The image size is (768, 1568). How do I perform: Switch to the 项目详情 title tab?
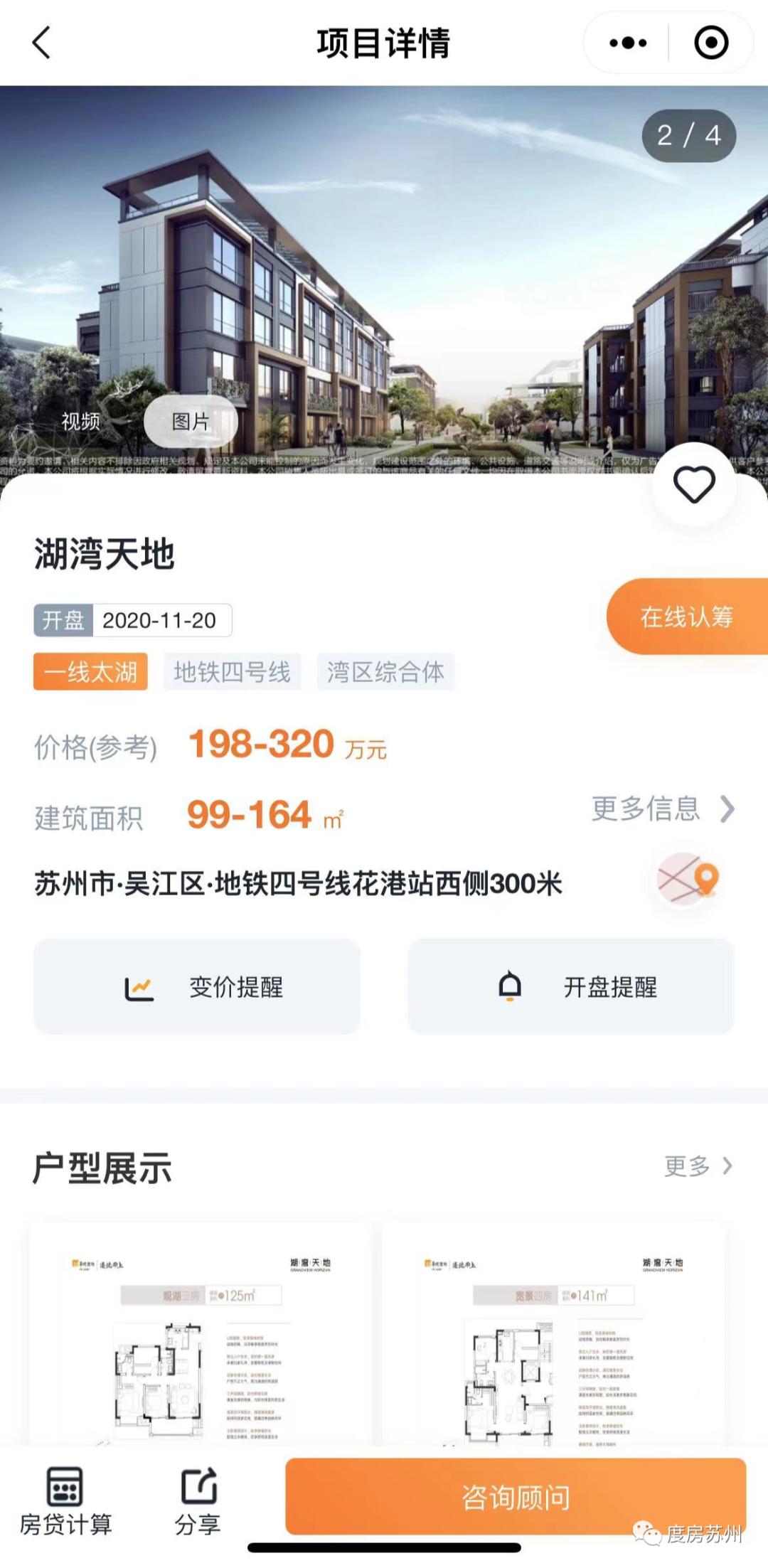pos(384,43)
